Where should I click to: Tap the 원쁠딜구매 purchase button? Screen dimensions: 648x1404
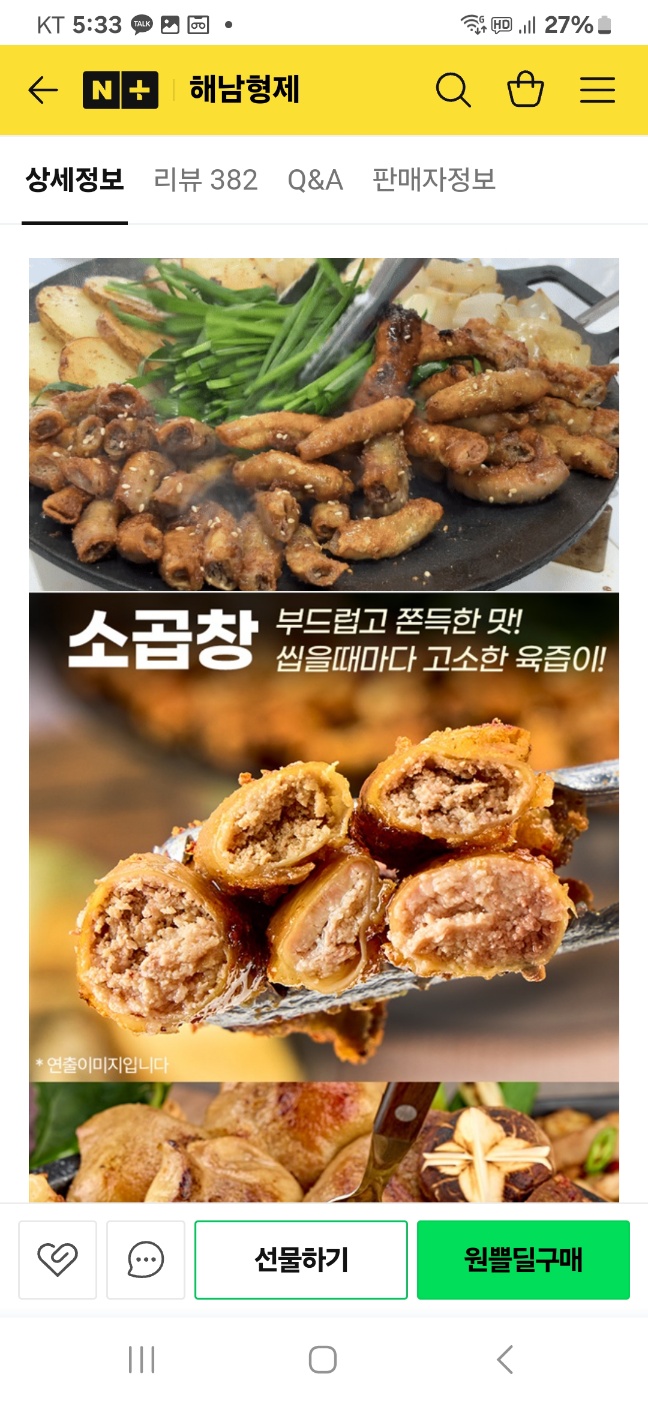523,1259
